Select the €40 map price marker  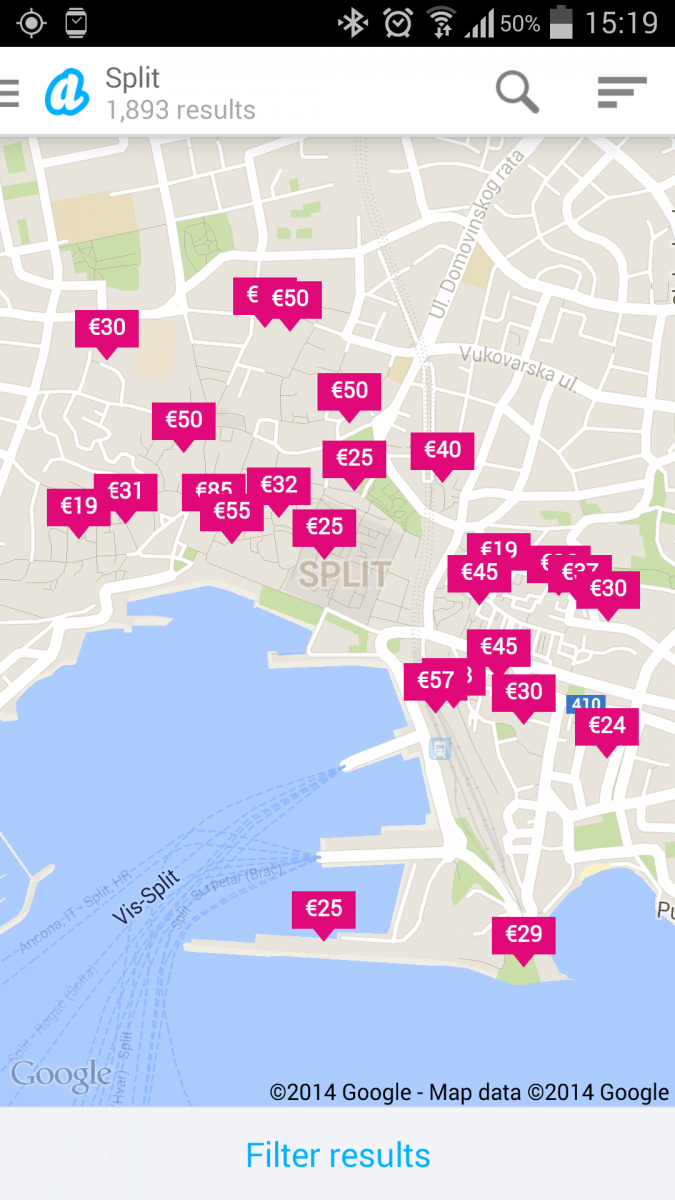[442, 450]
